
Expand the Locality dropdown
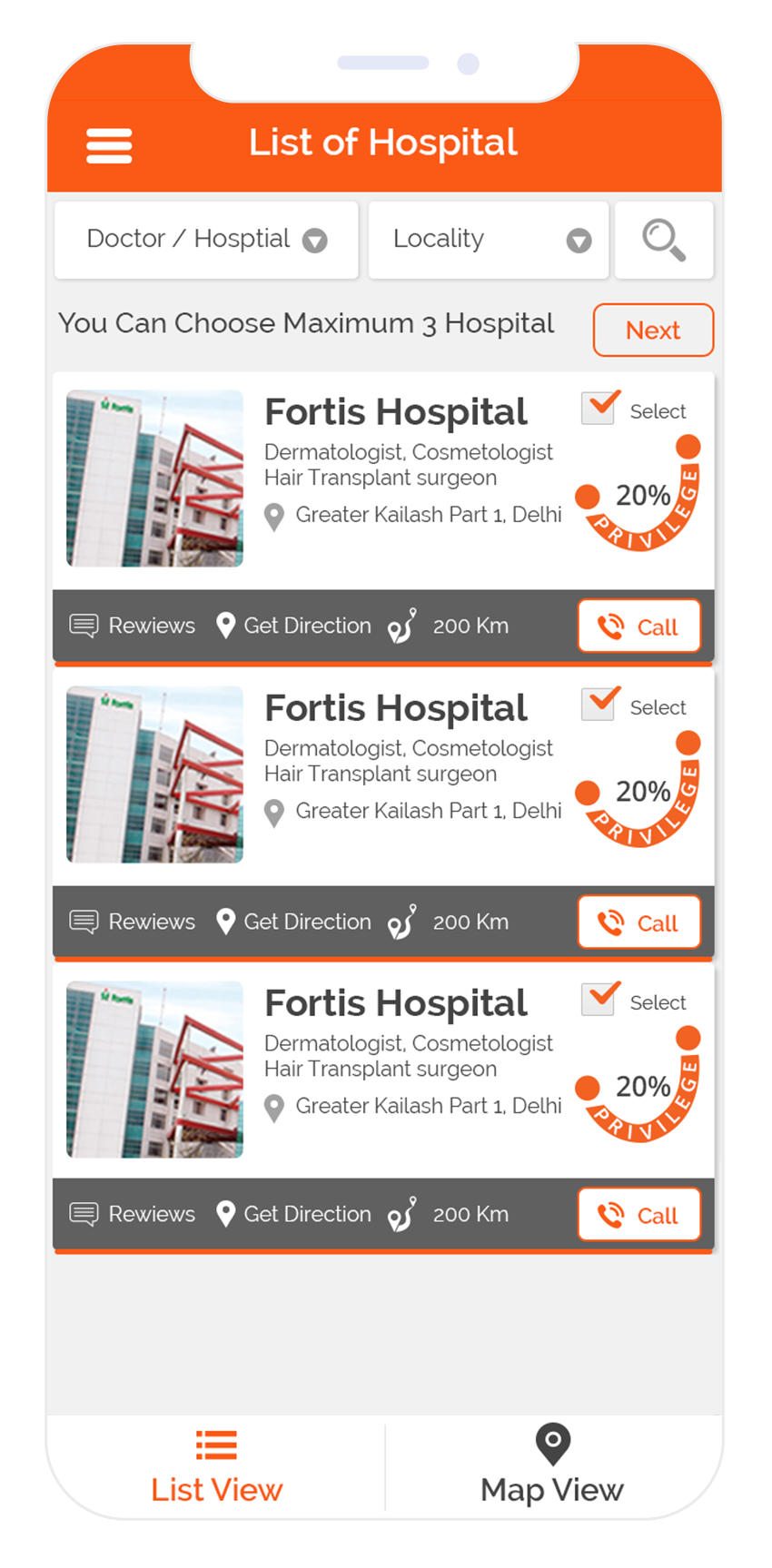pos(488,239)
